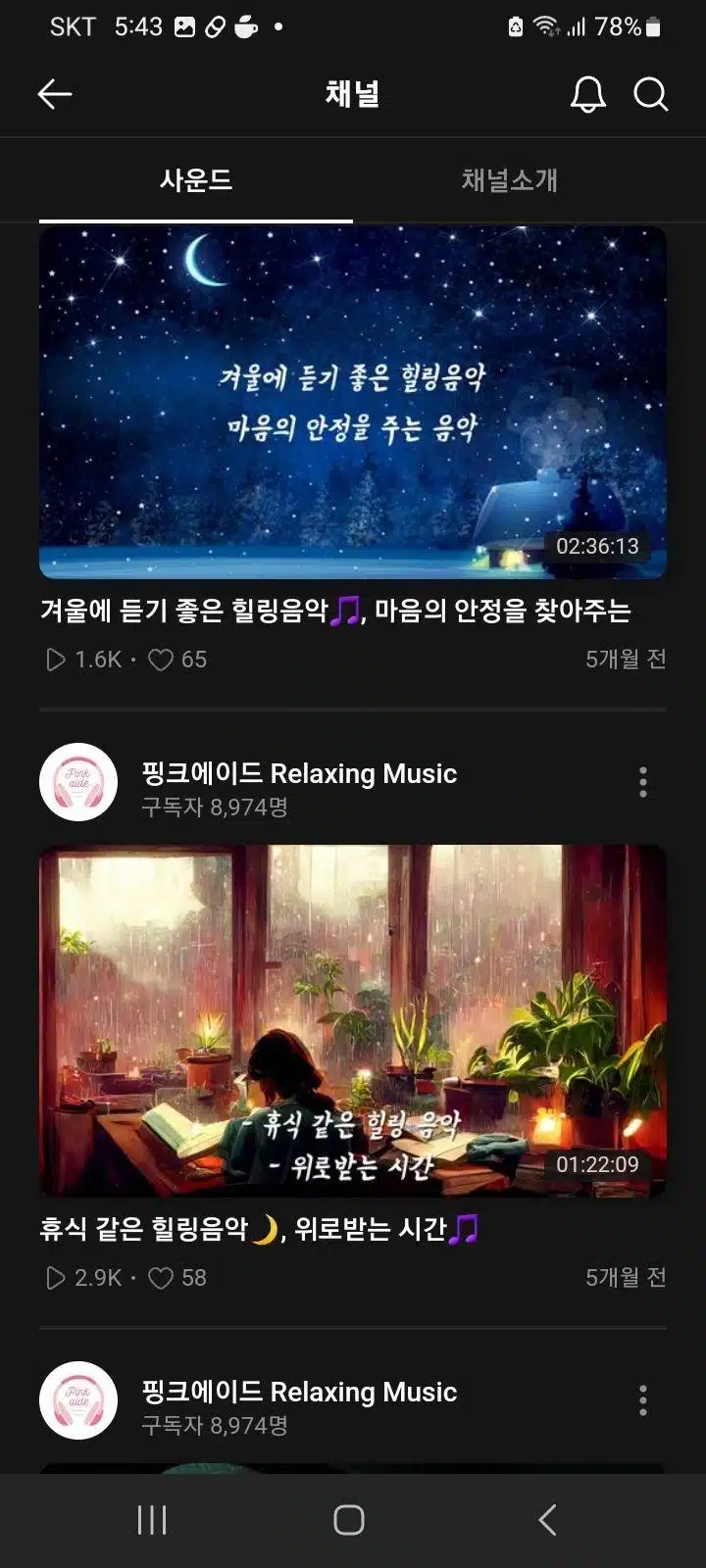Screen dimensions: 706x1568
Task: Open recent apps from the navigation bar
Action: coord(152,1520)
